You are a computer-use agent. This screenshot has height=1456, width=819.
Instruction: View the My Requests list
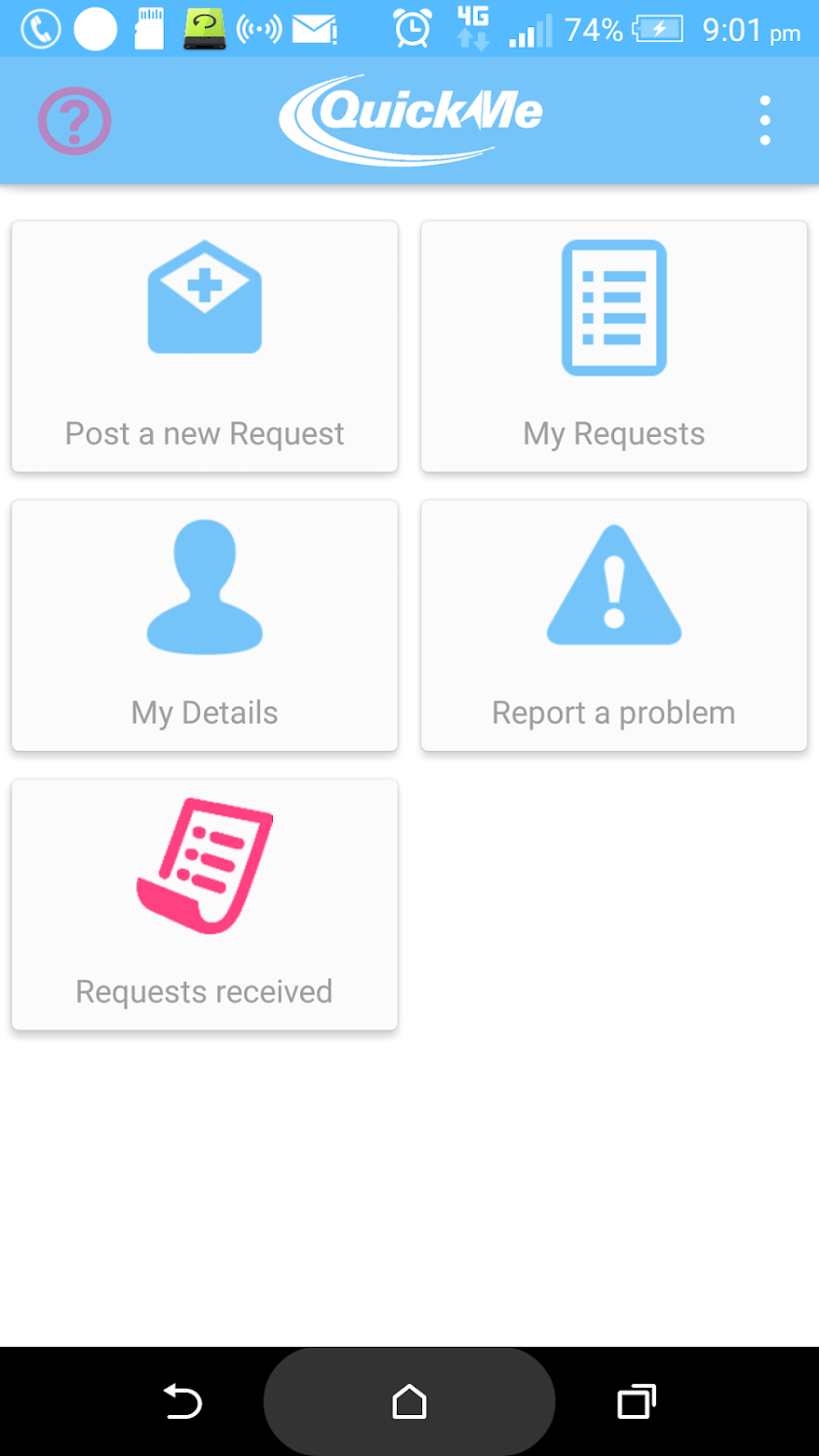tap(614, 346)
